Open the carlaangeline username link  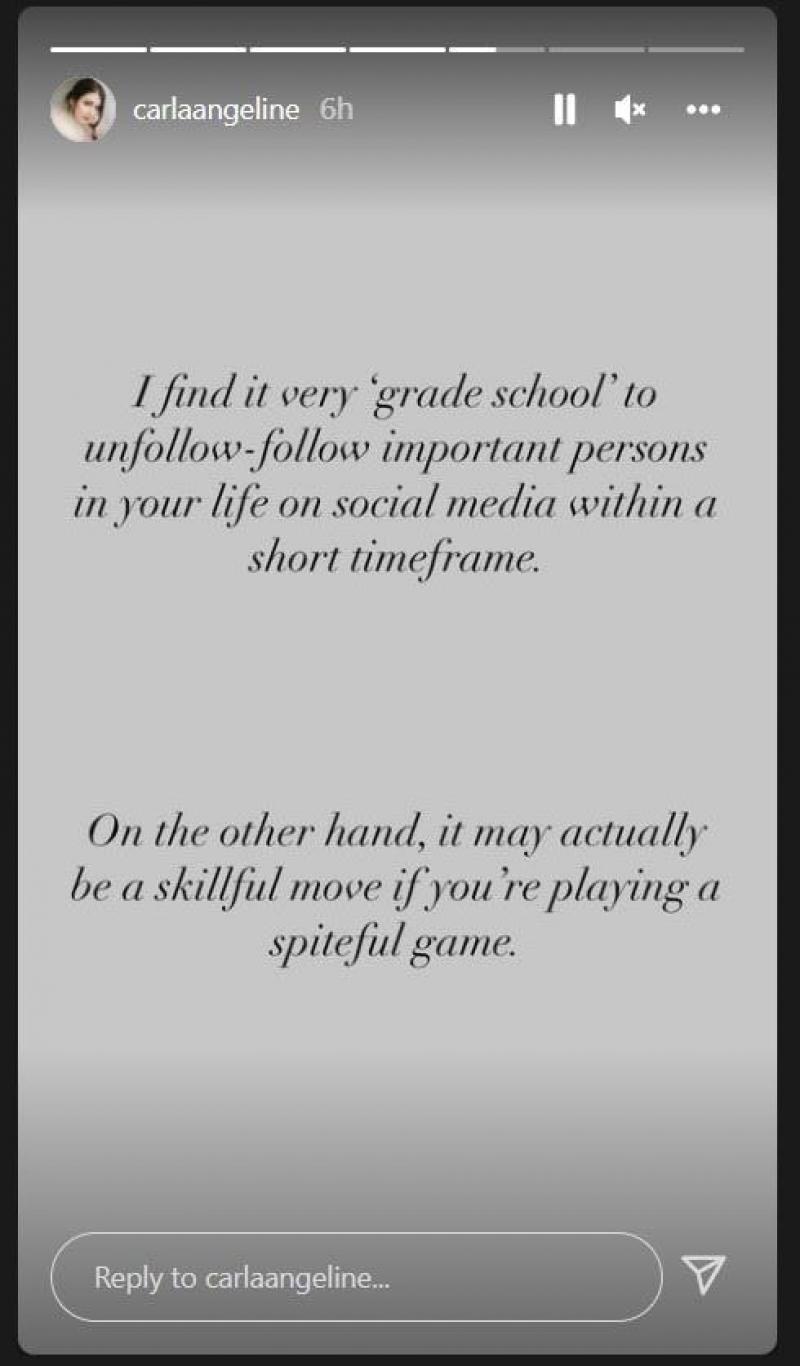216,110
